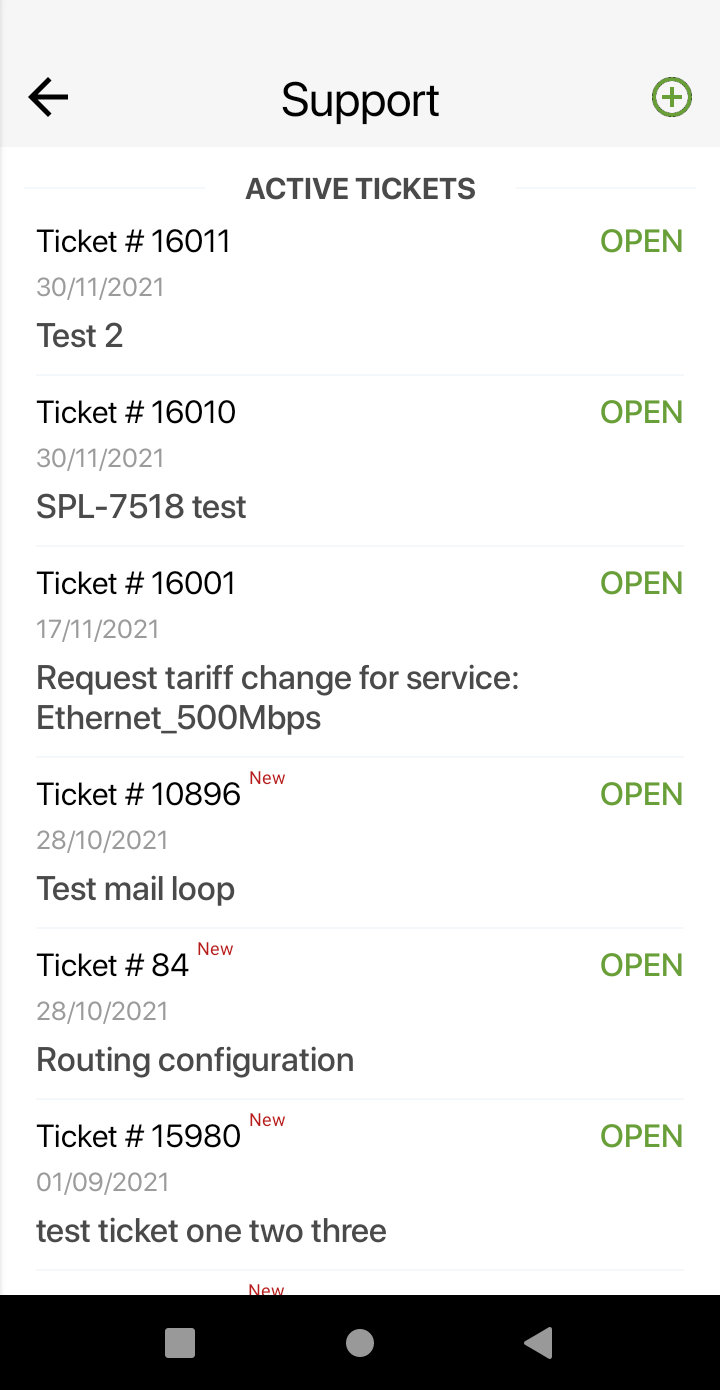Select the Test mail loop ticket
Viewport: 720px width, 1390px height.
(x=135, y=888)
